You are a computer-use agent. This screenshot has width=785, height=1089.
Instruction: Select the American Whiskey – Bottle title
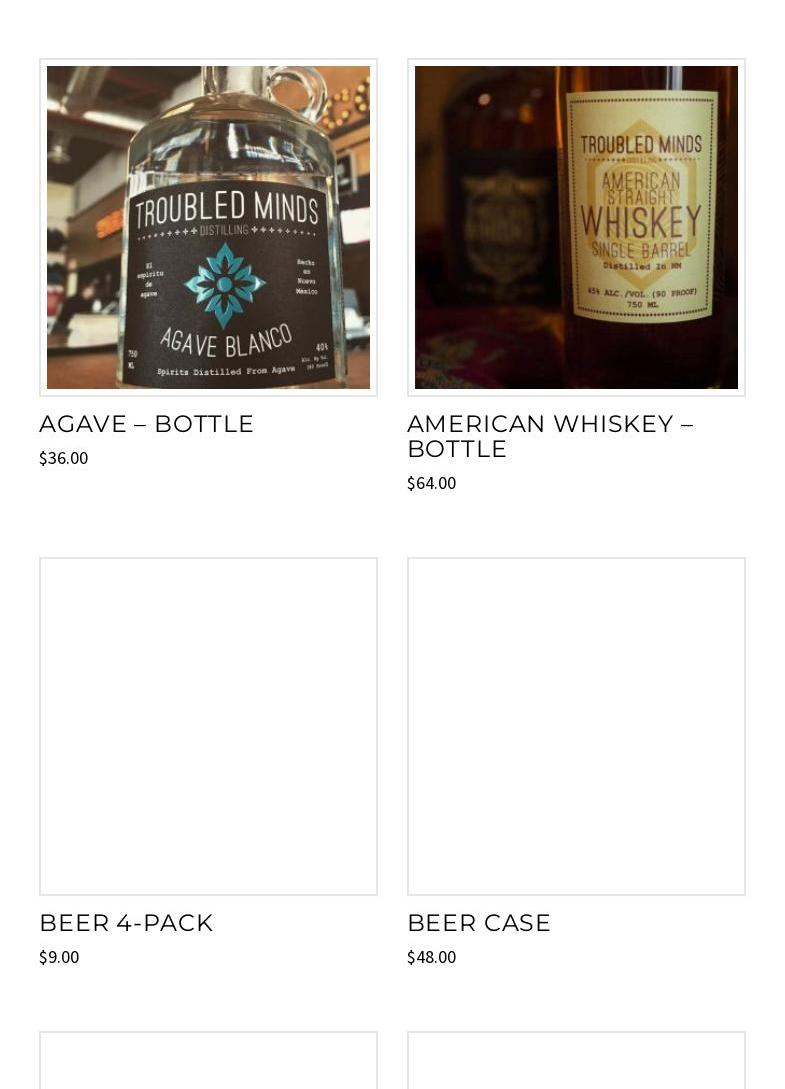[x=549, y=436]
